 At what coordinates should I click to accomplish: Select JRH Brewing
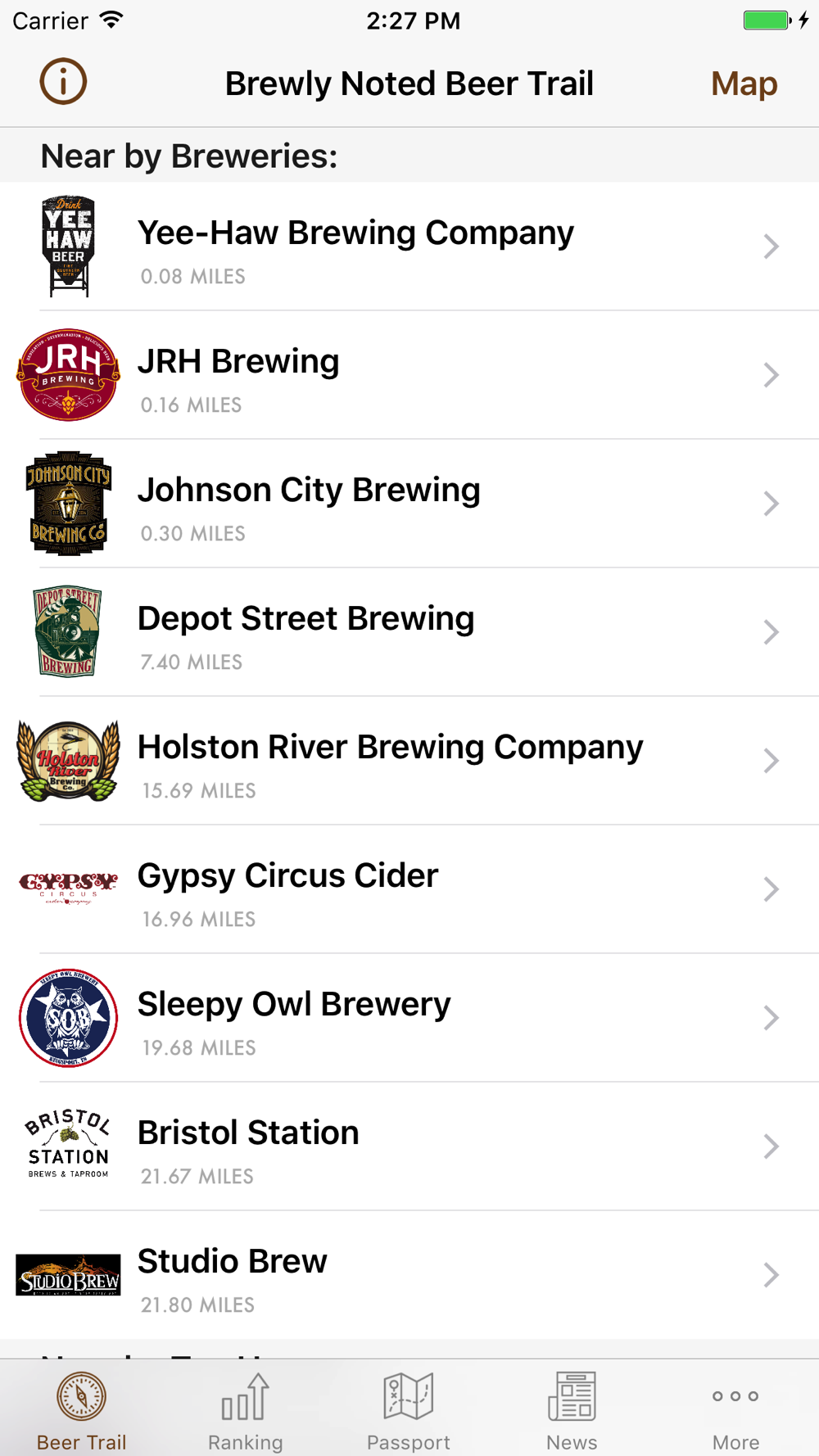click(x=409, y=375)
